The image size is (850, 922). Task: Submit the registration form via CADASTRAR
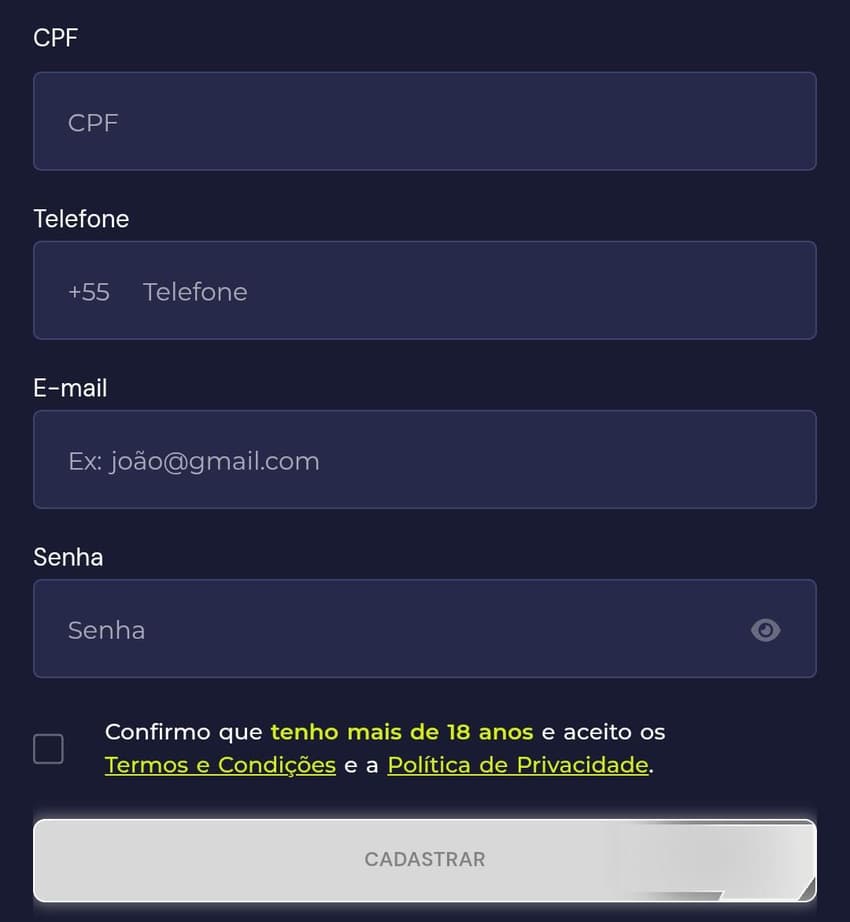pos(425,859)
